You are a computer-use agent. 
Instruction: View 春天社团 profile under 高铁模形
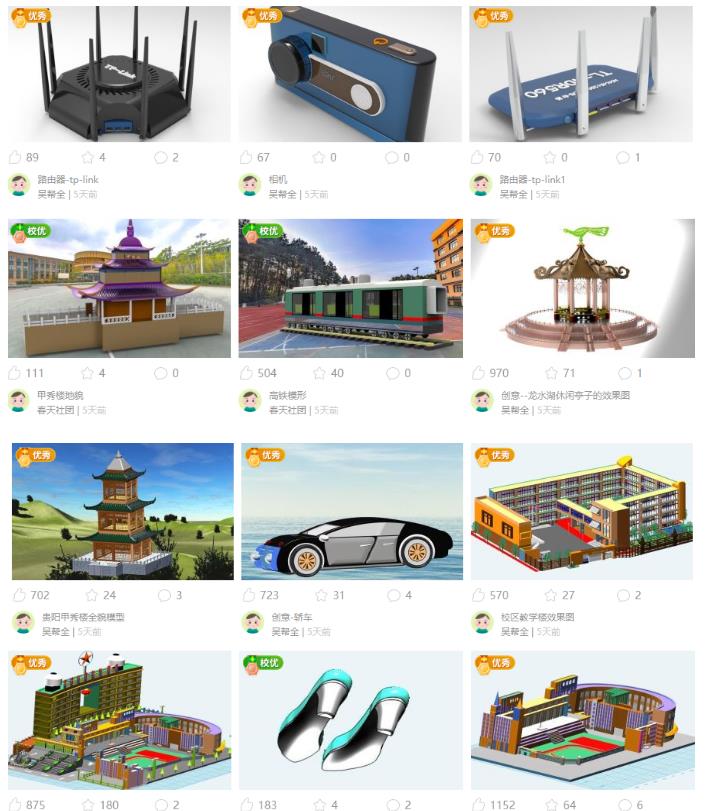284,410
